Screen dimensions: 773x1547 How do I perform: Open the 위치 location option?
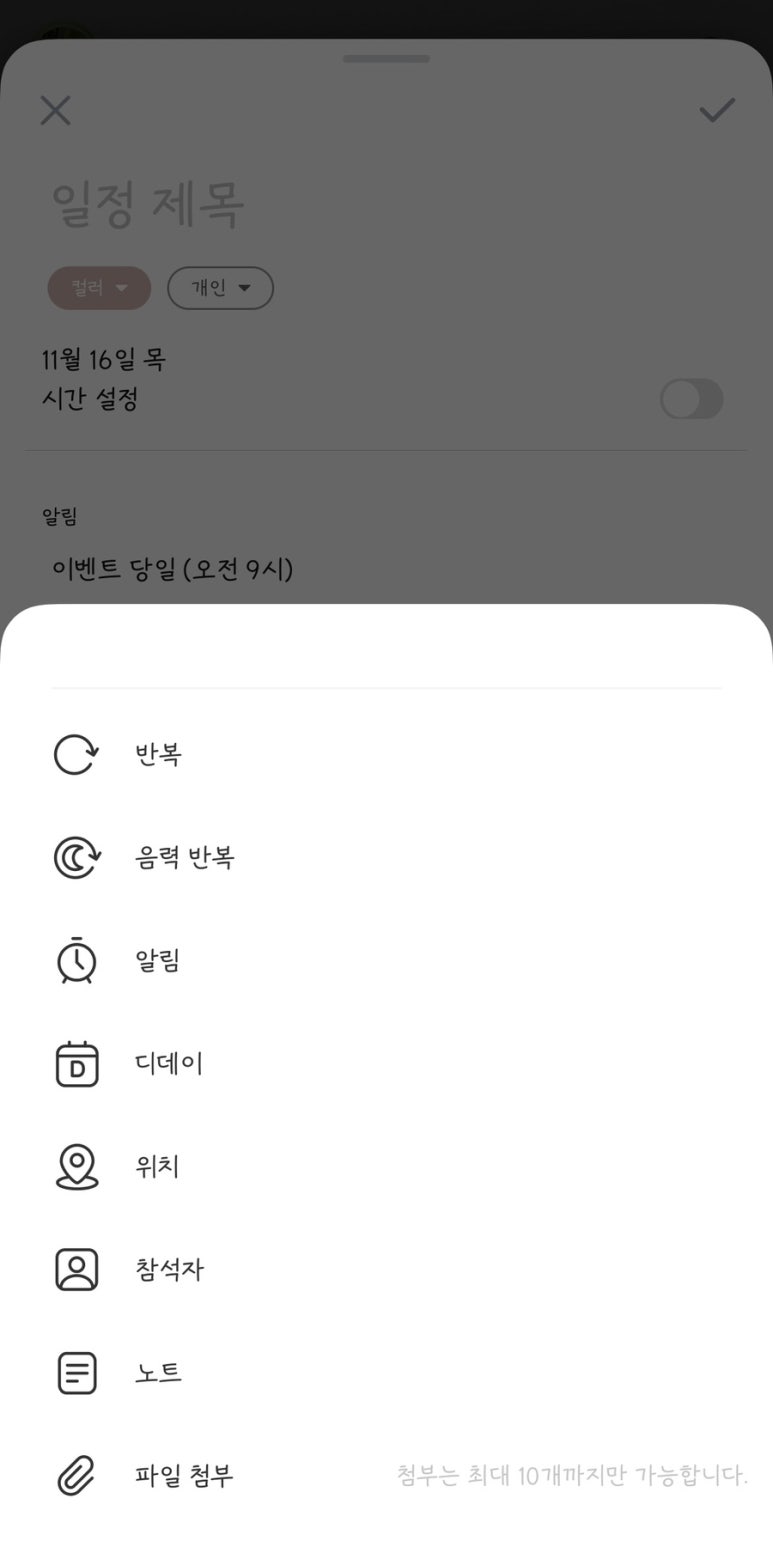(158, 1167)
